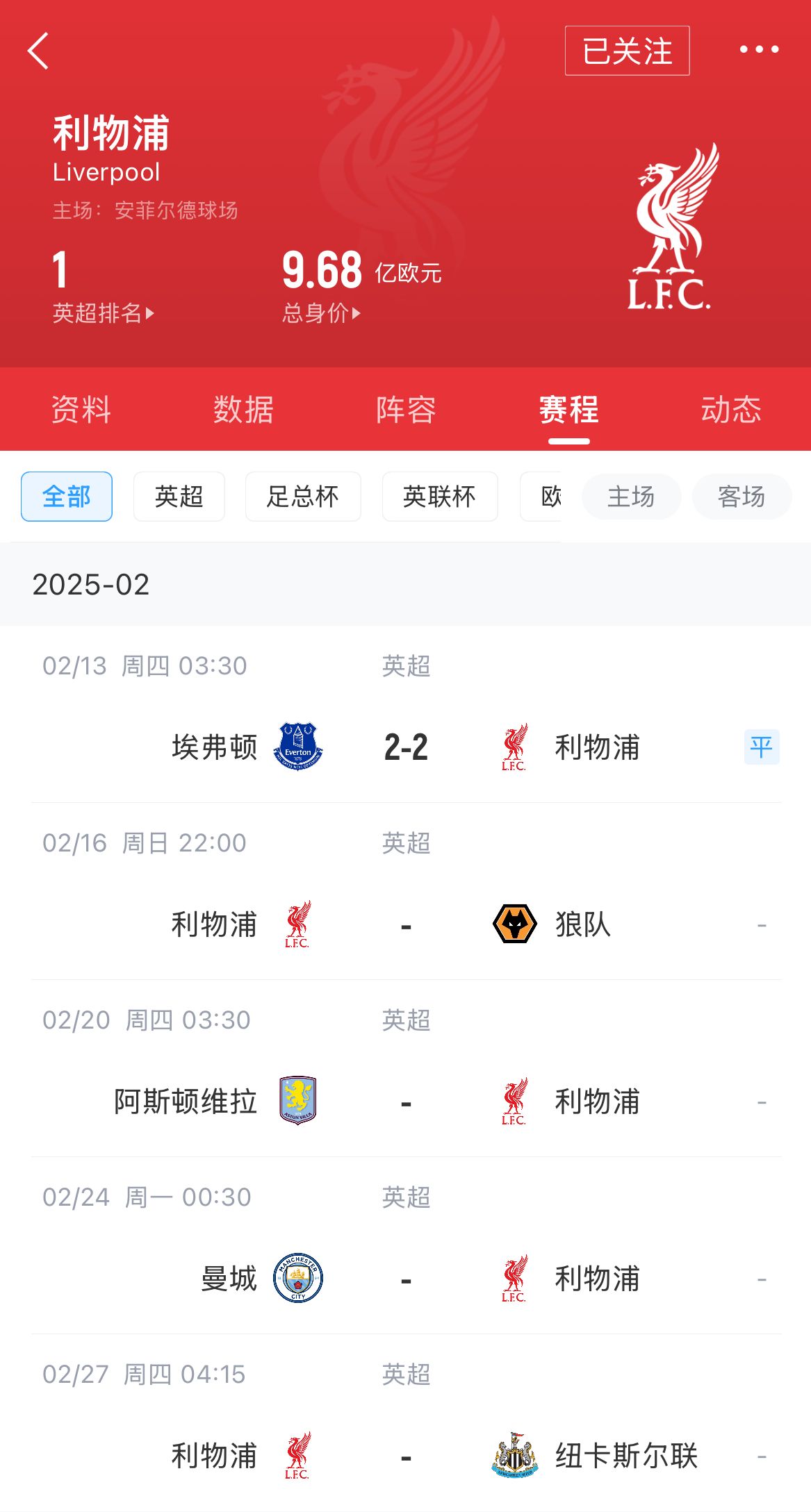Image resolution: width=811 pixels, height=1512 pixels.
Task: Filter matches by 足总杯
Action: coord(303,497)
